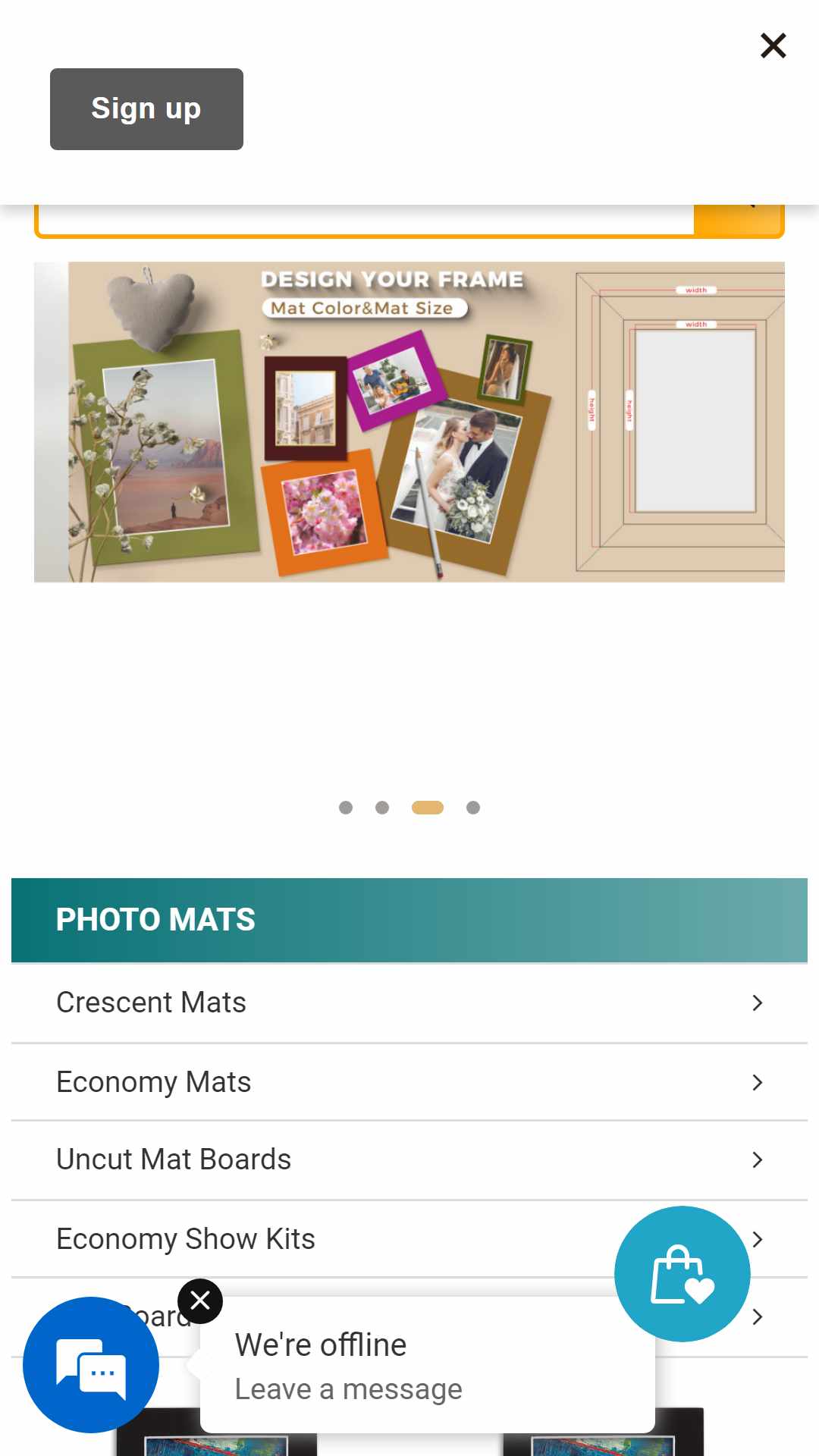Close the top menu overlay
Screen dimensions: 819x1456
(x=773, y=45)
